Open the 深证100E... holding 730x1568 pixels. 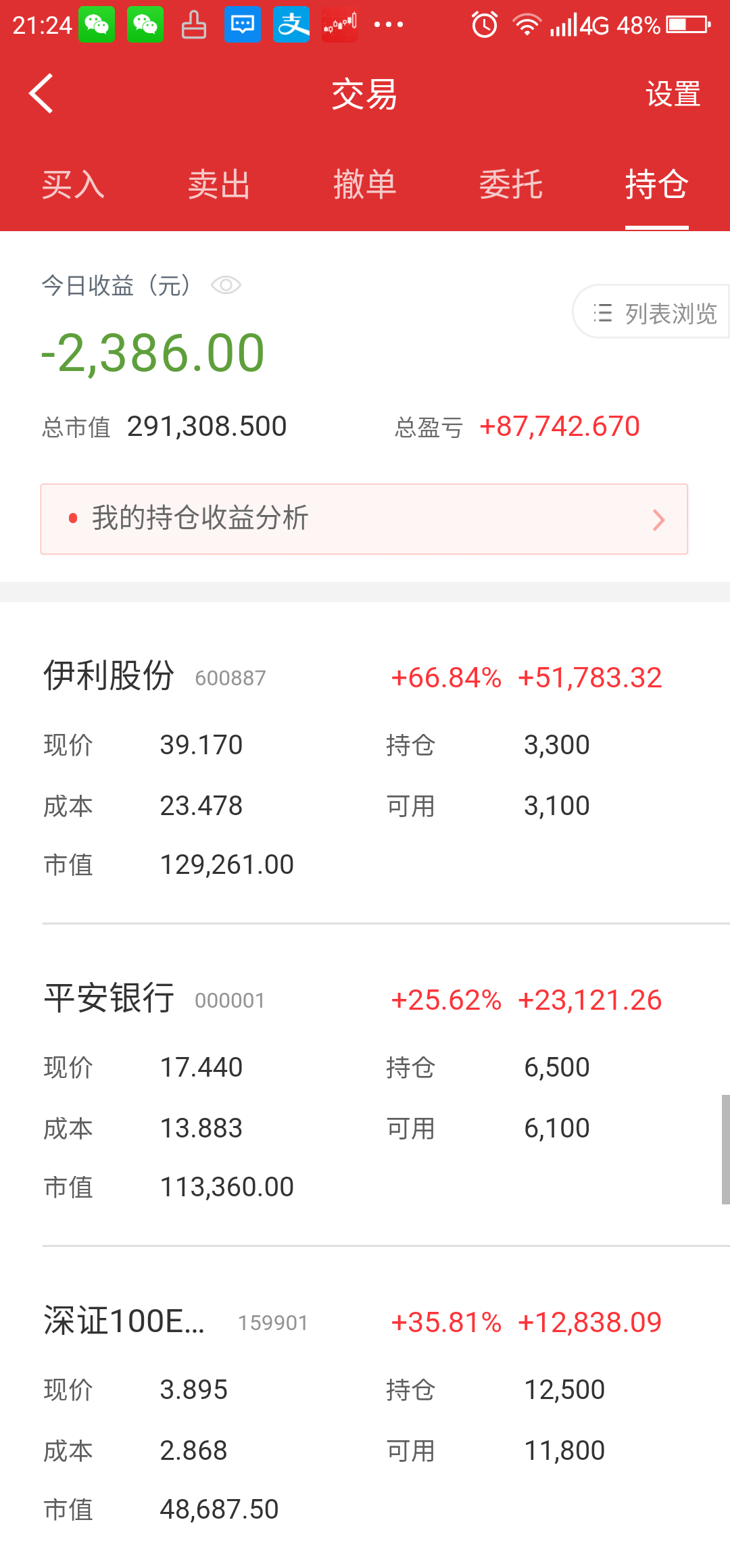(x=124, y=1321)
